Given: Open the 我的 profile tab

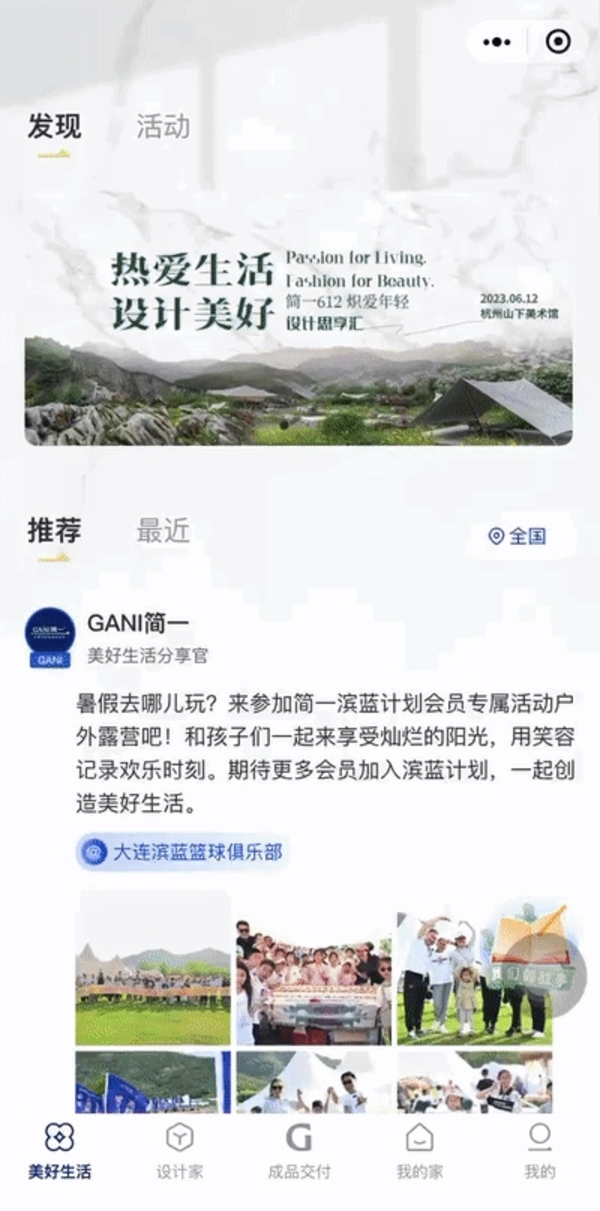Looking at the screenshot, I should (x=539, y=1150).
